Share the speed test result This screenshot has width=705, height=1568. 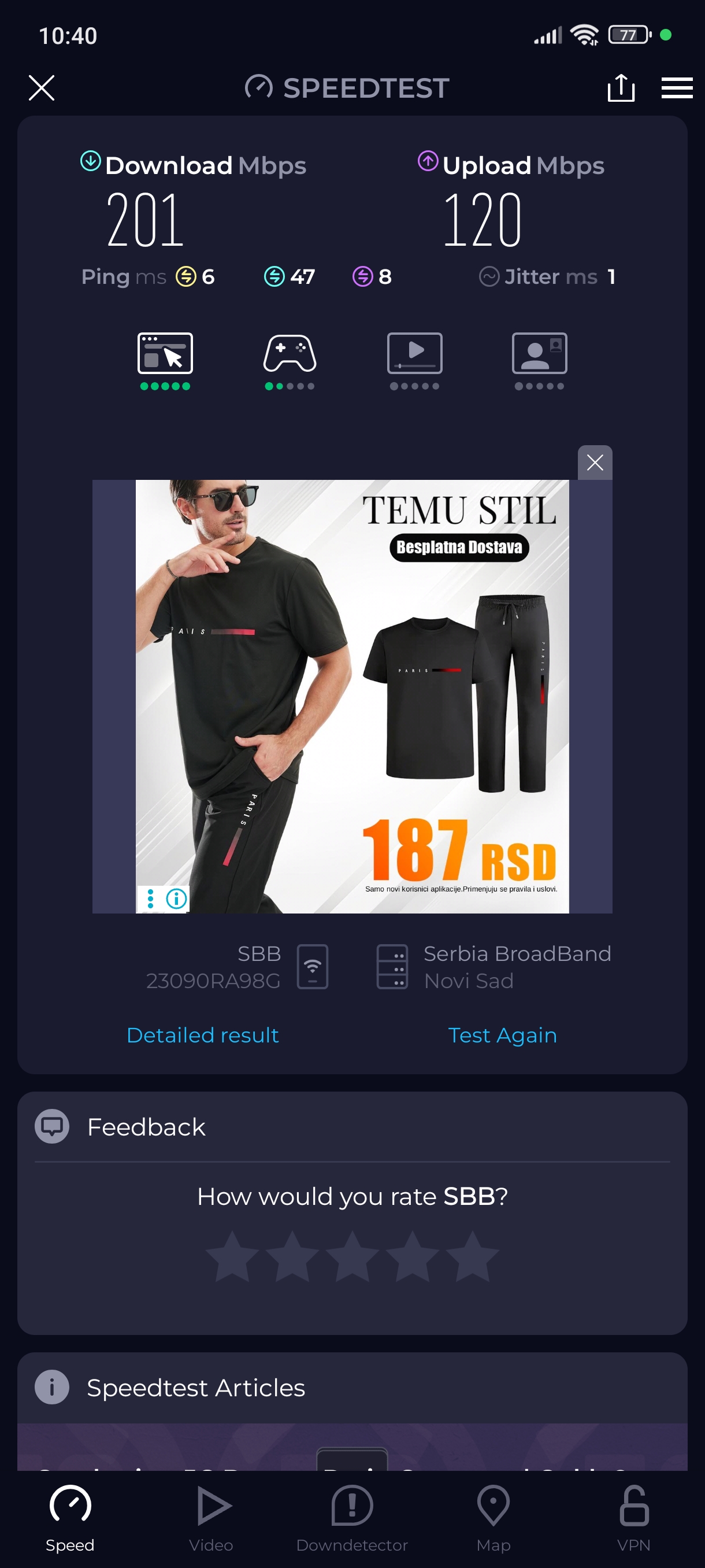621,88
